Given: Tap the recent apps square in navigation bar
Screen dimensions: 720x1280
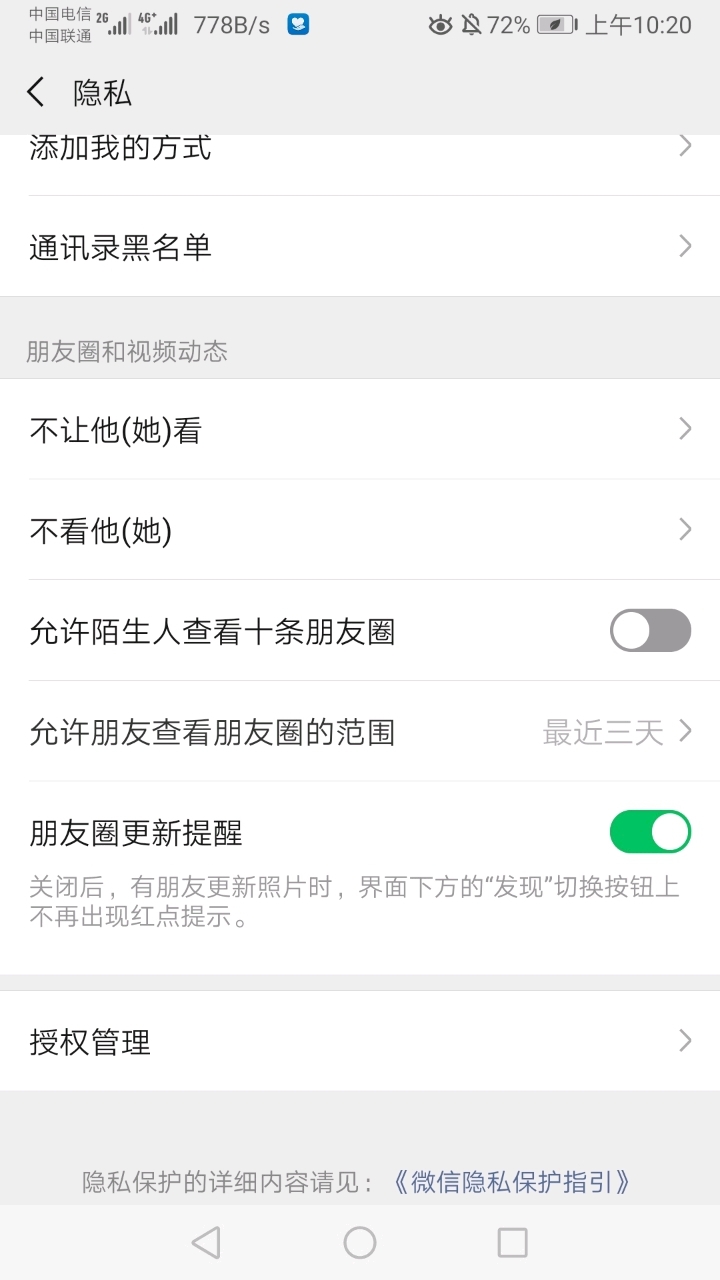Looking at the screenshot, I should (x=512, y=1242).
